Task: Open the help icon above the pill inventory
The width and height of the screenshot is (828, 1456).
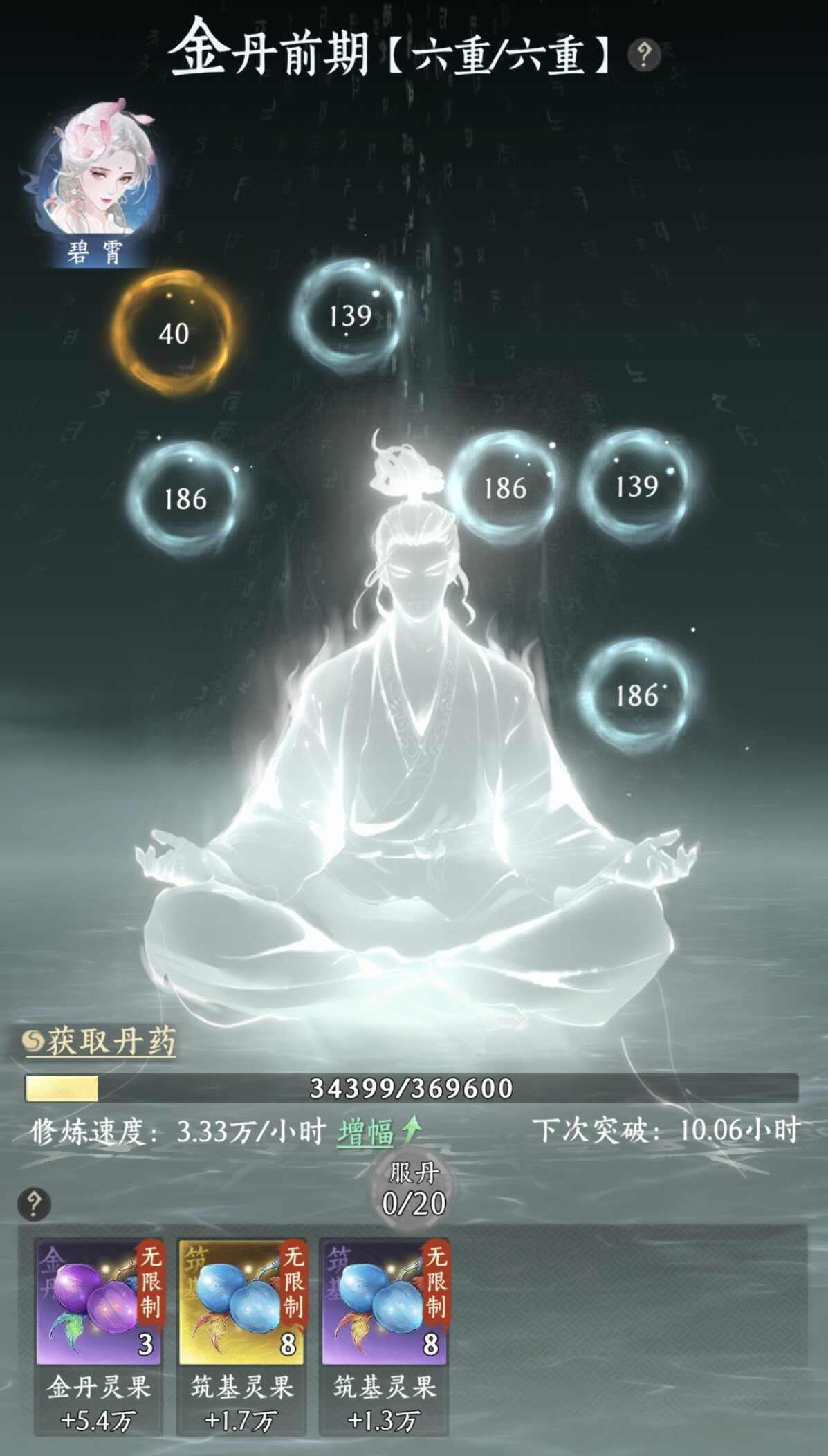Action: (34, 1204)
